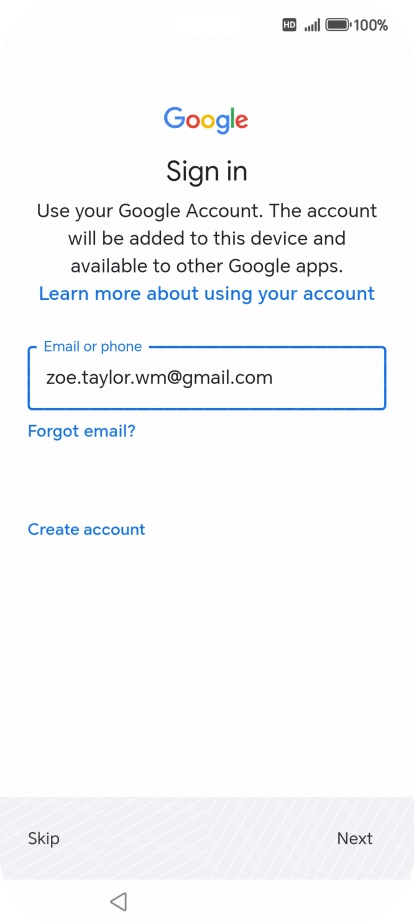This screenshot has height=924, width=414.
Task: Open Learn more about using your account
Action: (207, 293)
